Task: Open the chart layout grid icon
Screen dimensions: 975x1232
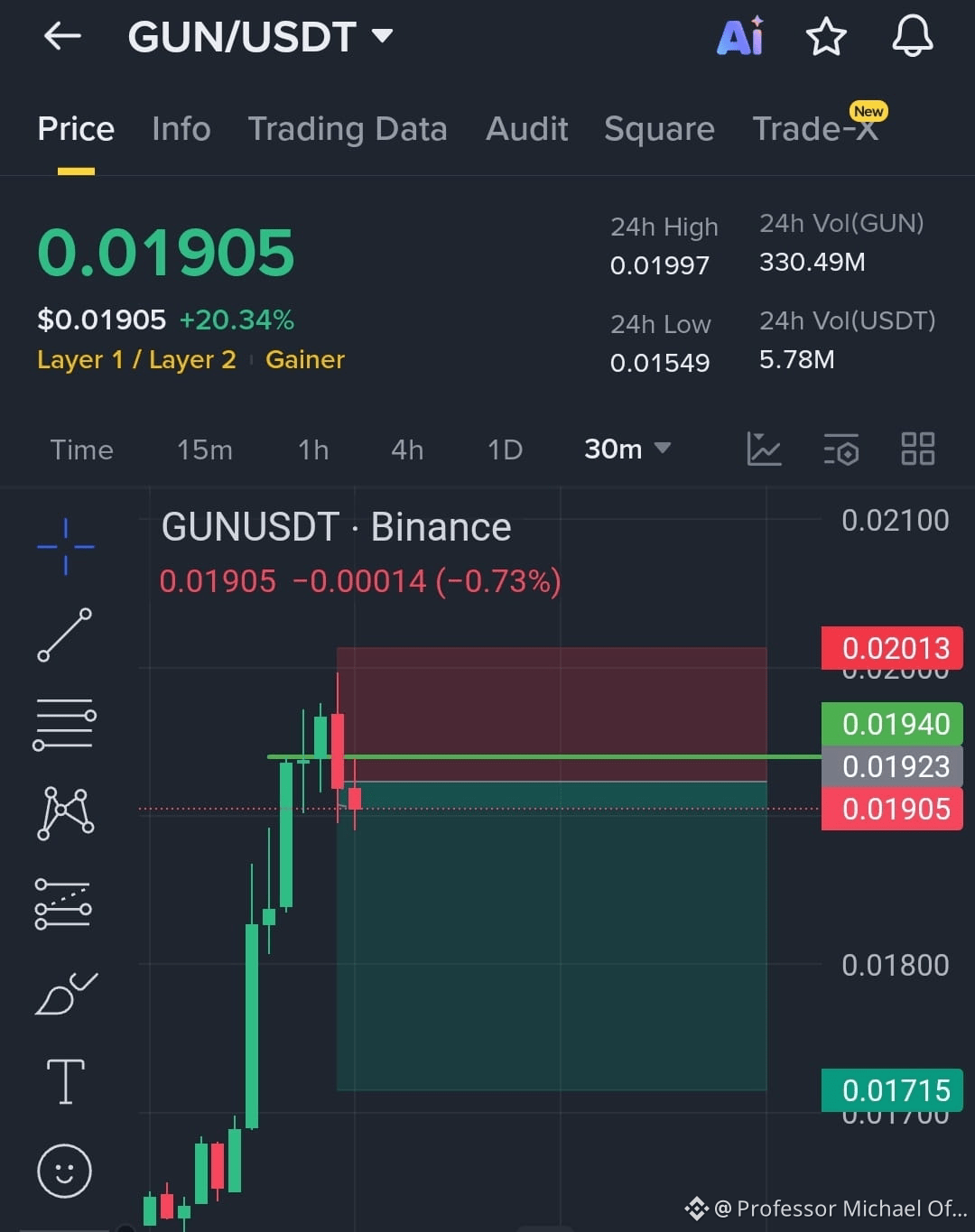Action: (917, 449)
